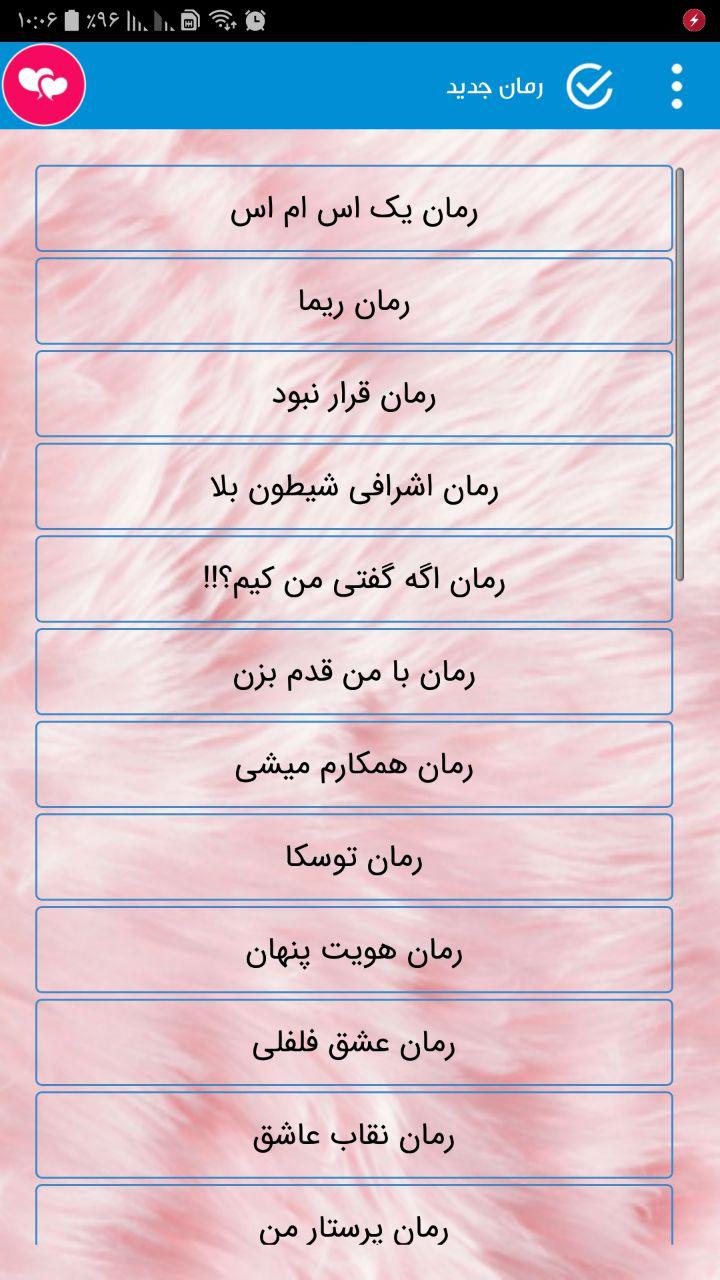Open the novel رمان عشق فلفلی
Image resolution: width=720 pixels, height=1280 pixels.
click(353, 1042)
